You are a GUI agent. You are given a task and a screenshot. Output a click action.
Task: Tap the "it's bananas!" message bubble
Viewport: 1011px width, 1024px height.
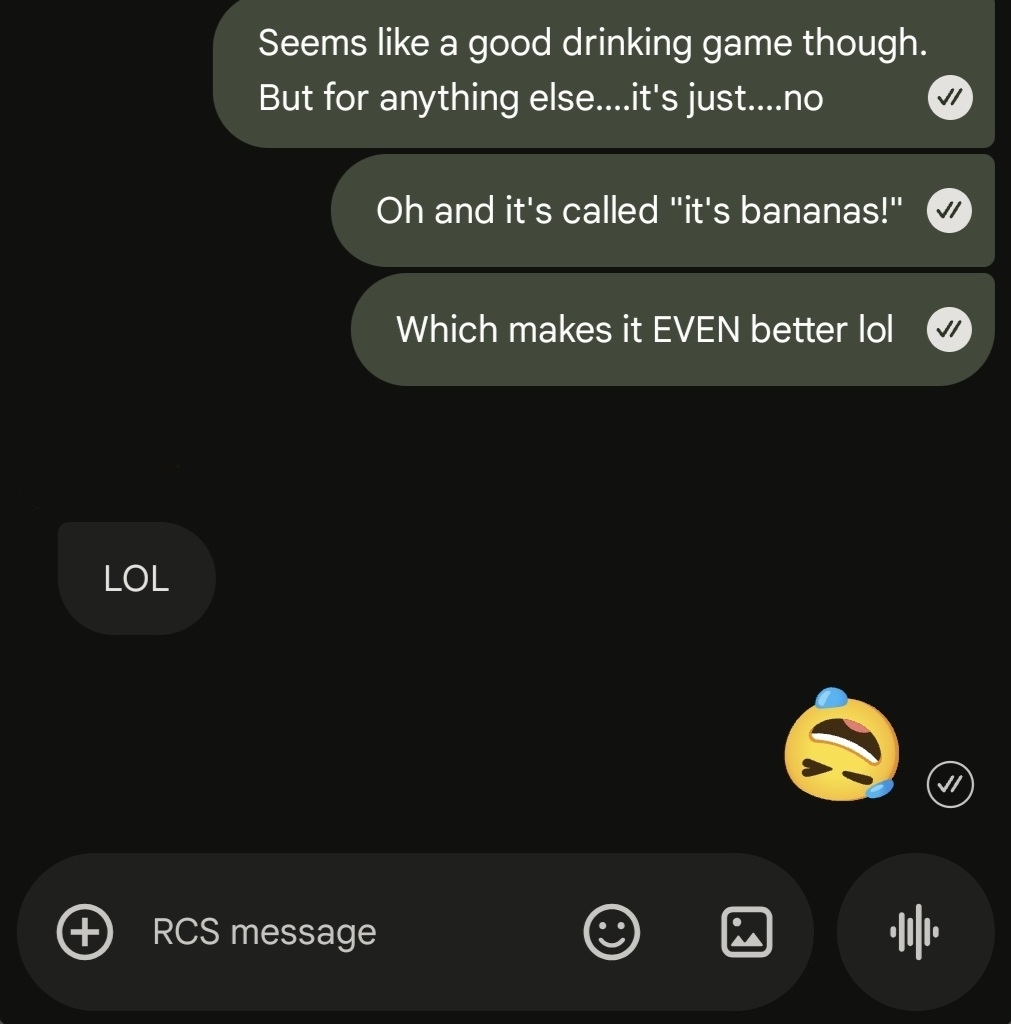(640, 211)
